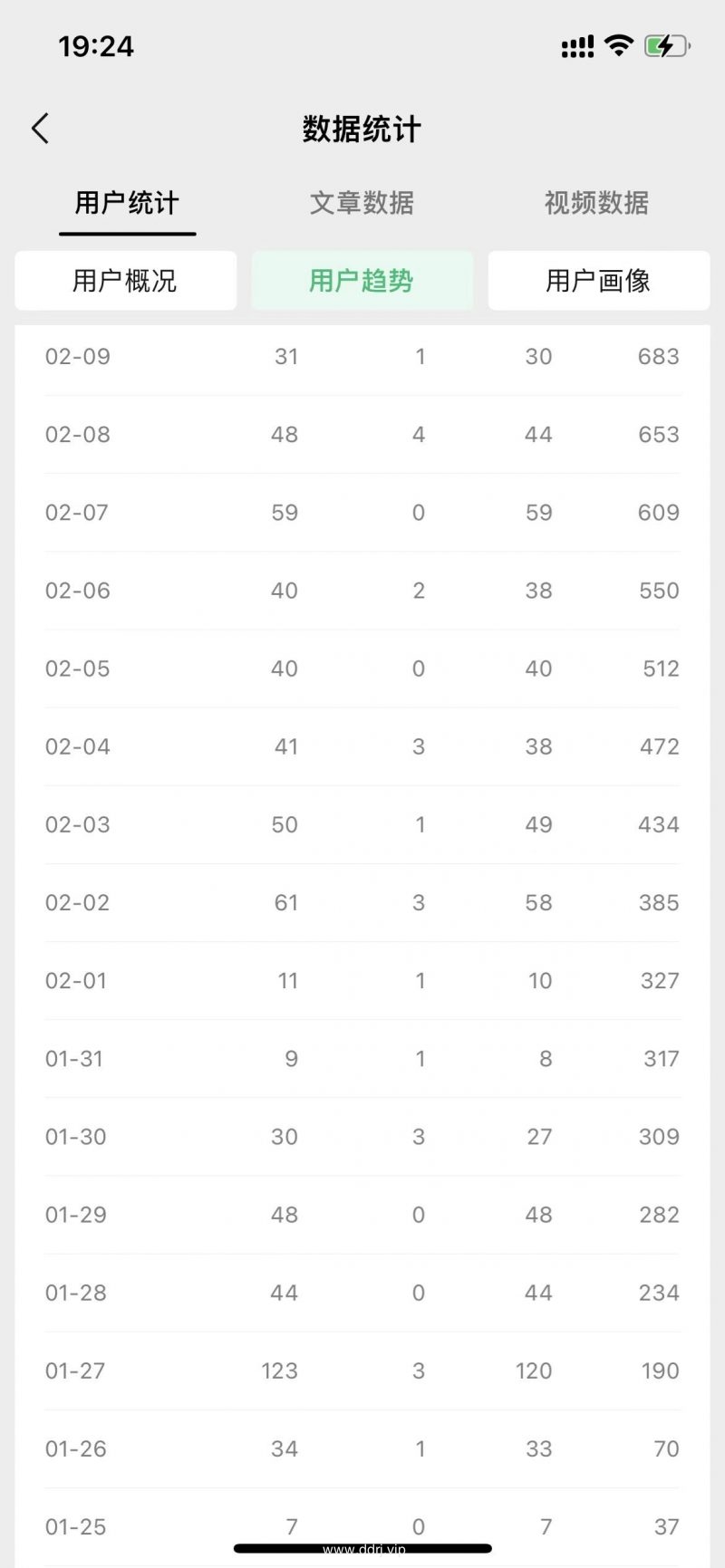Select the 用户趋势 section

(x=362, y=281)
